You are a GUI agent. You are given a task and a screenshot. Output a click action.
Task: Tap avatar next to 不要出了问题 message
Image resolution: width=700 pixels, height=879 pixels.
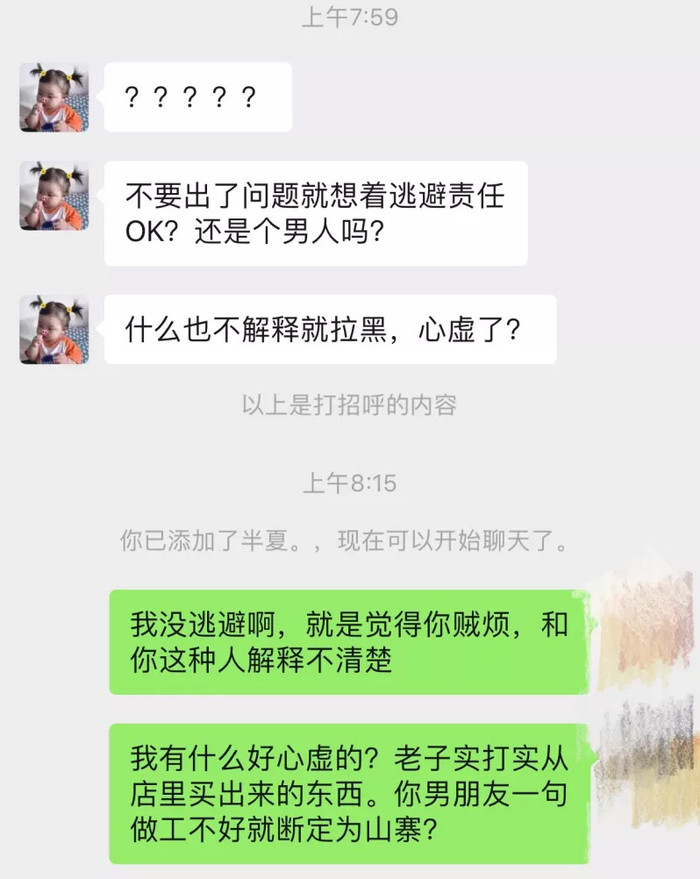(54, 196)
